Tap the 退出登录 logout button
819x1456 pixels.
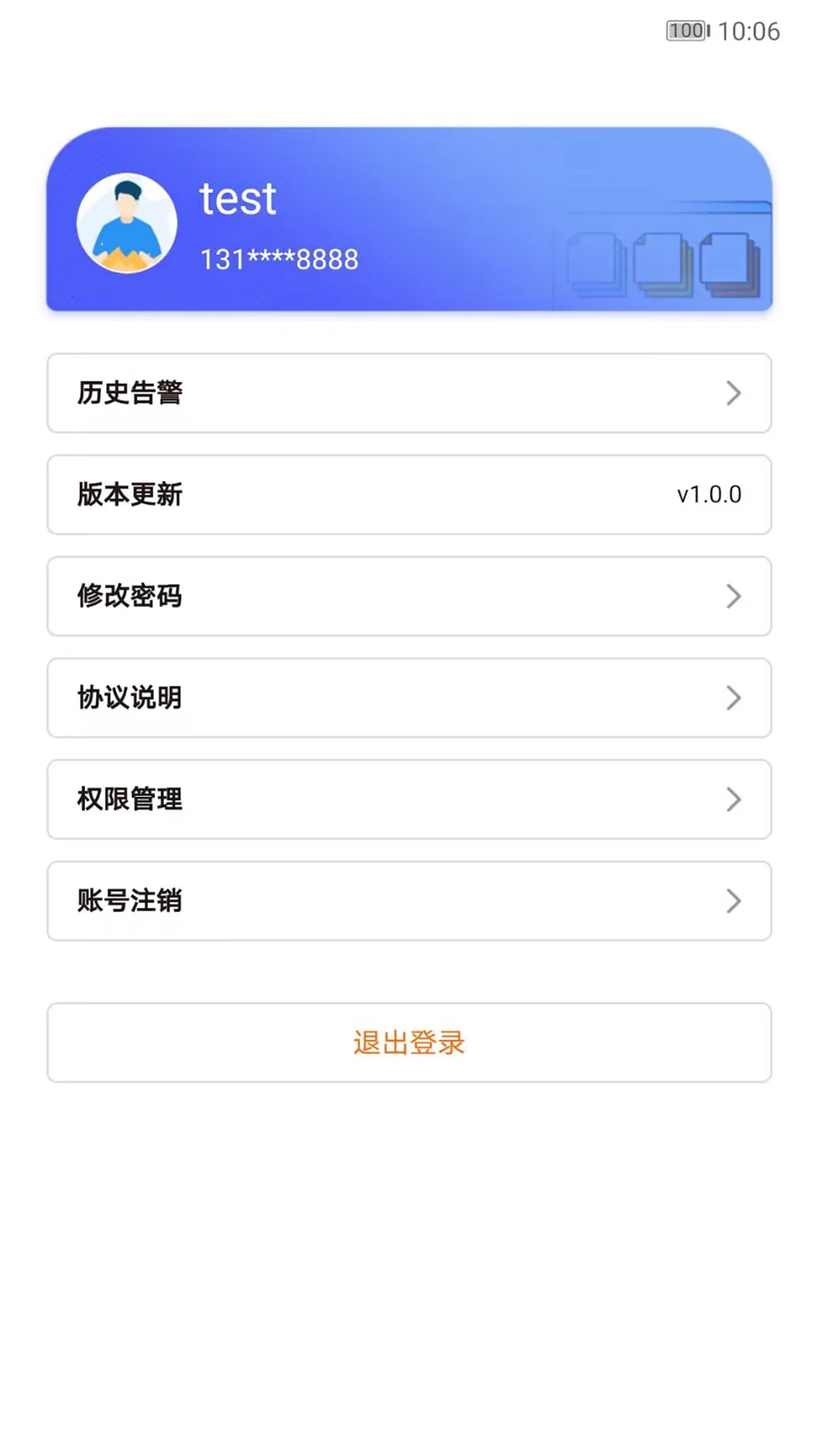(x=409, y=1043)
